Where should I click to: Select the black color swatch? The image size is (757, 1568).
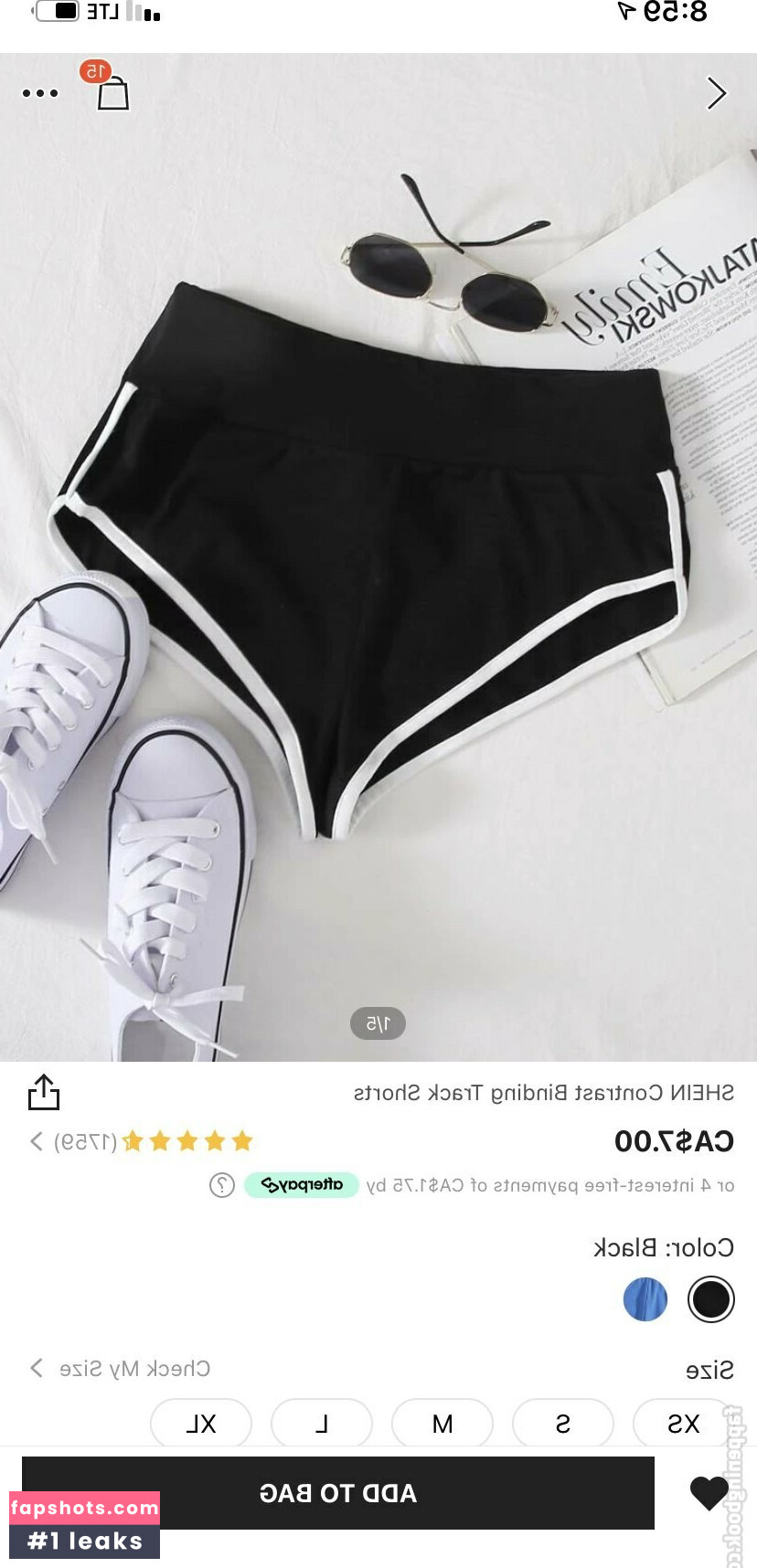pyautogui.click(x=710, y=1299)
